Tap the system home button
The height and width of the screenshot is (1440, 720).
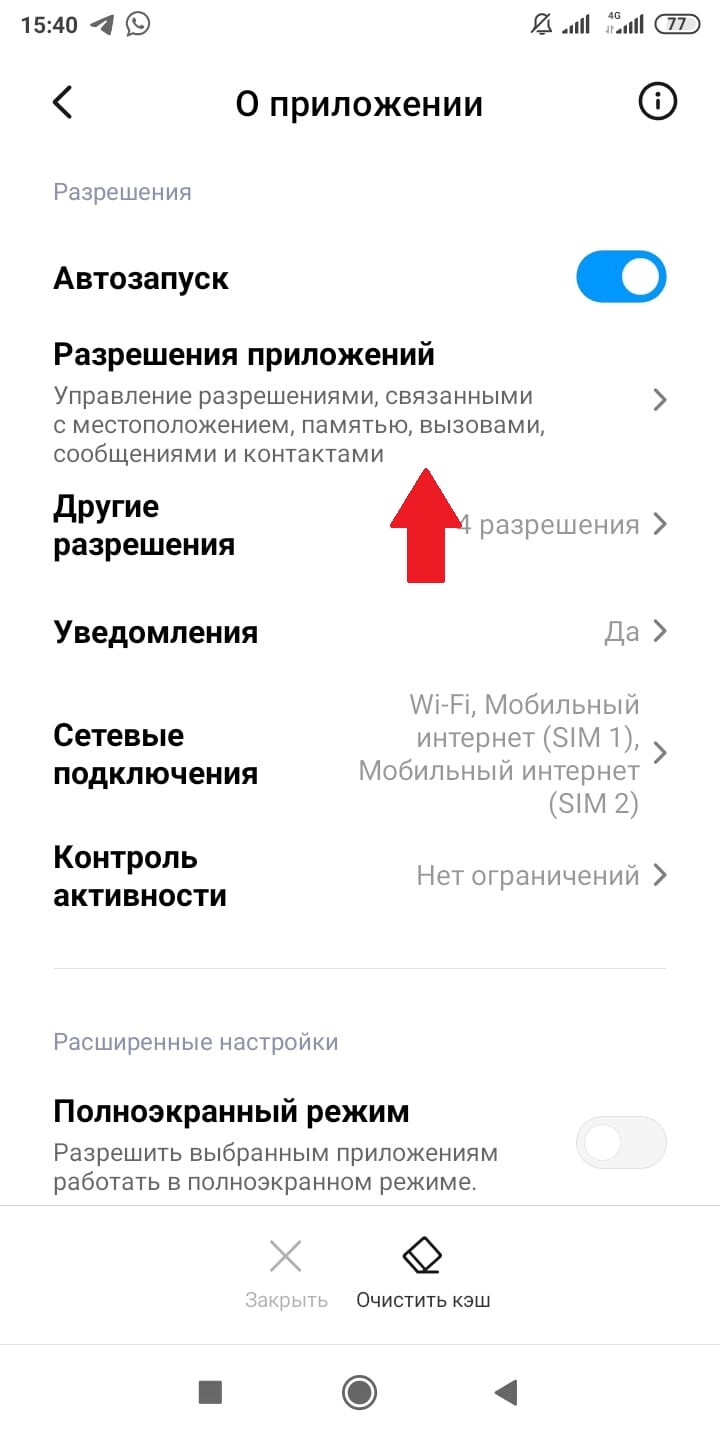point(359,1391)
